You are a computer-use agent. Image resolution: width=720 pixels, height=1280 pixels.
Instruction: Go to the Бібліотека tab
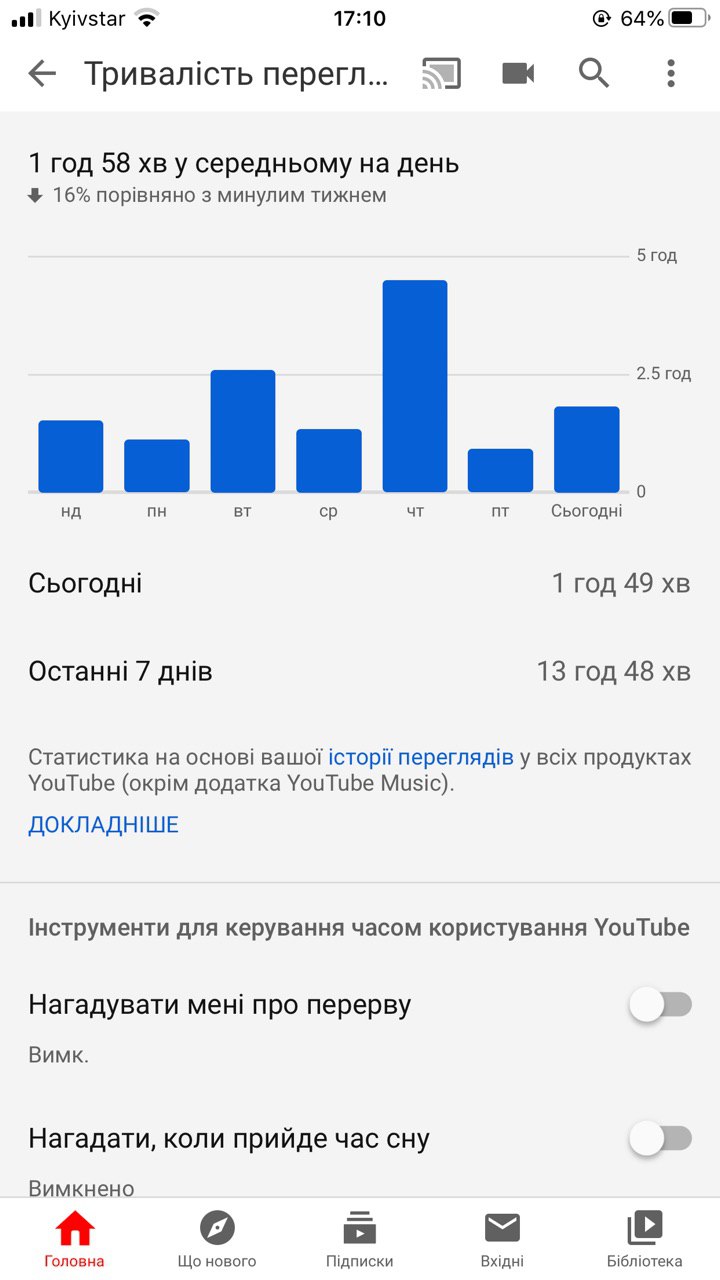[645, 1239]
